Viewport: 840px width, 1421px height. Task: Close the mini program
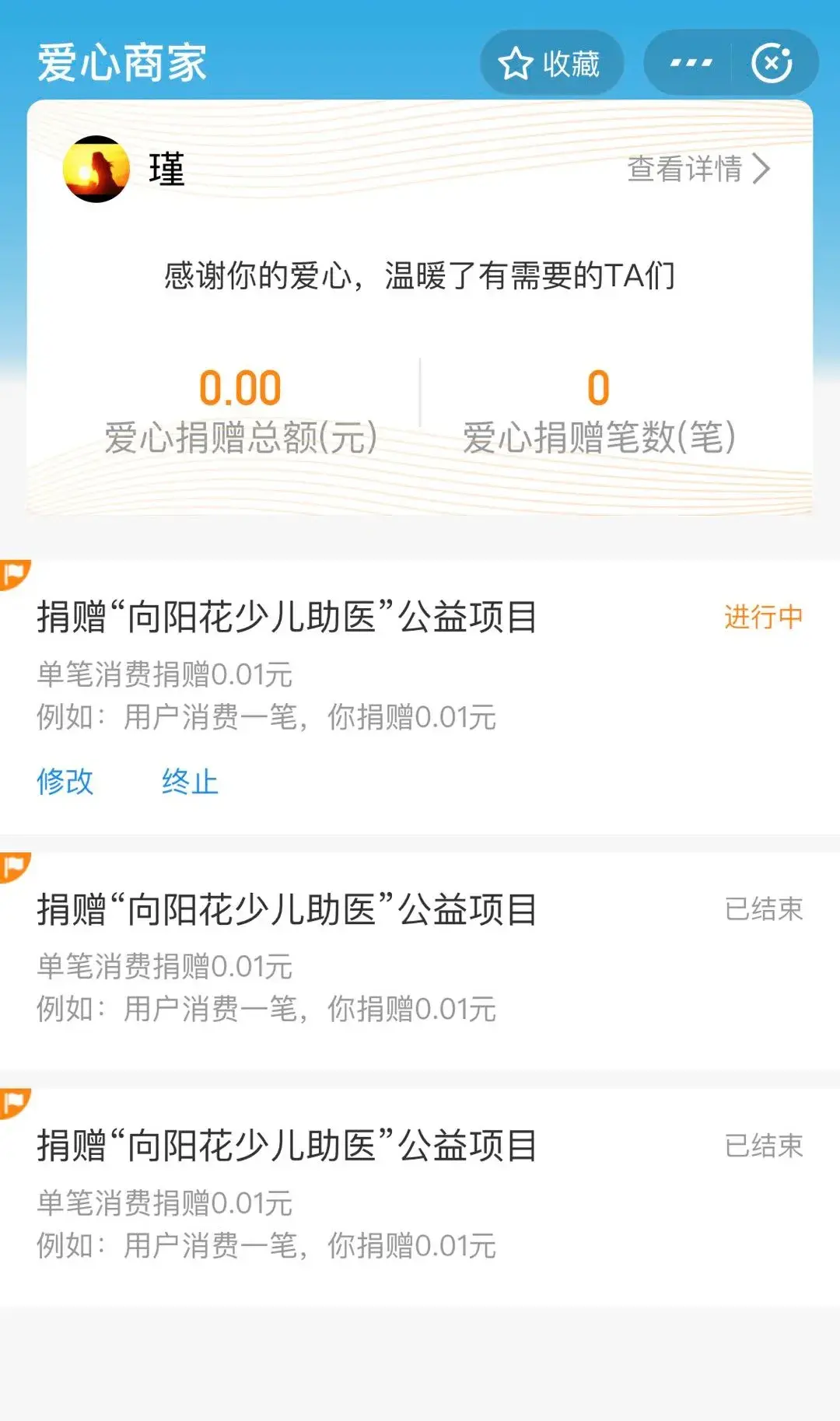pyautogui.click(x=772, y=63)
